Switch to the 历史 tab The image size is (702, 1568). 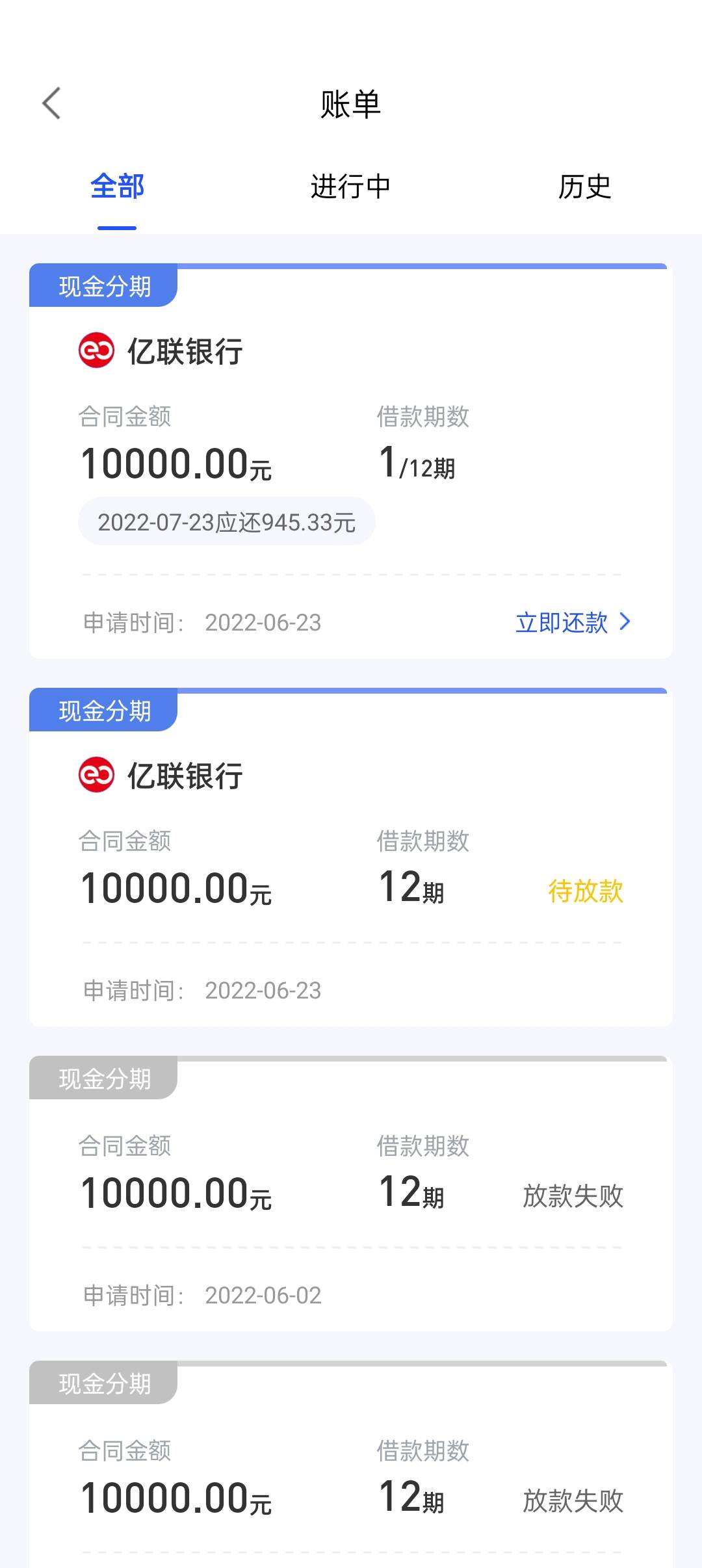click(584, 187)
